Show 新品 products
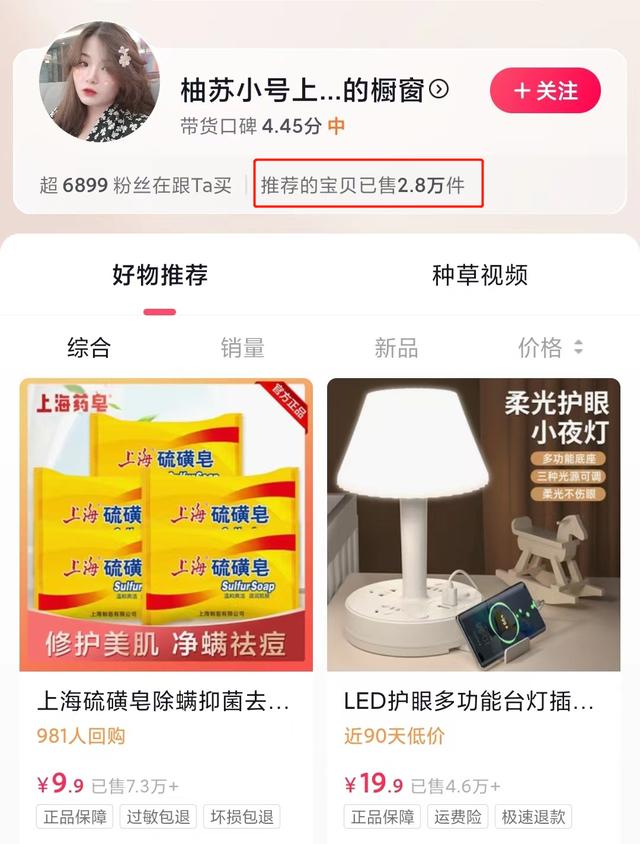This screenshot has width=640, height=844. [396, 348]
